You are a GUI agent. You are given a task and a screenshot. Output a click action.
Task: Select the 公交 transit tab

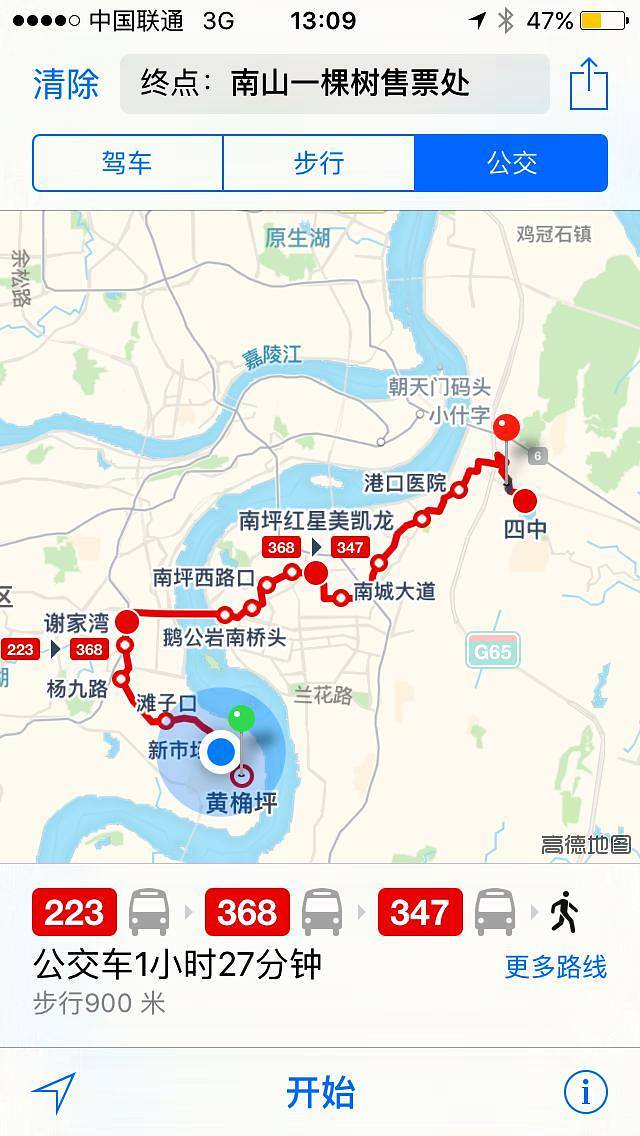tap(511, 163)
